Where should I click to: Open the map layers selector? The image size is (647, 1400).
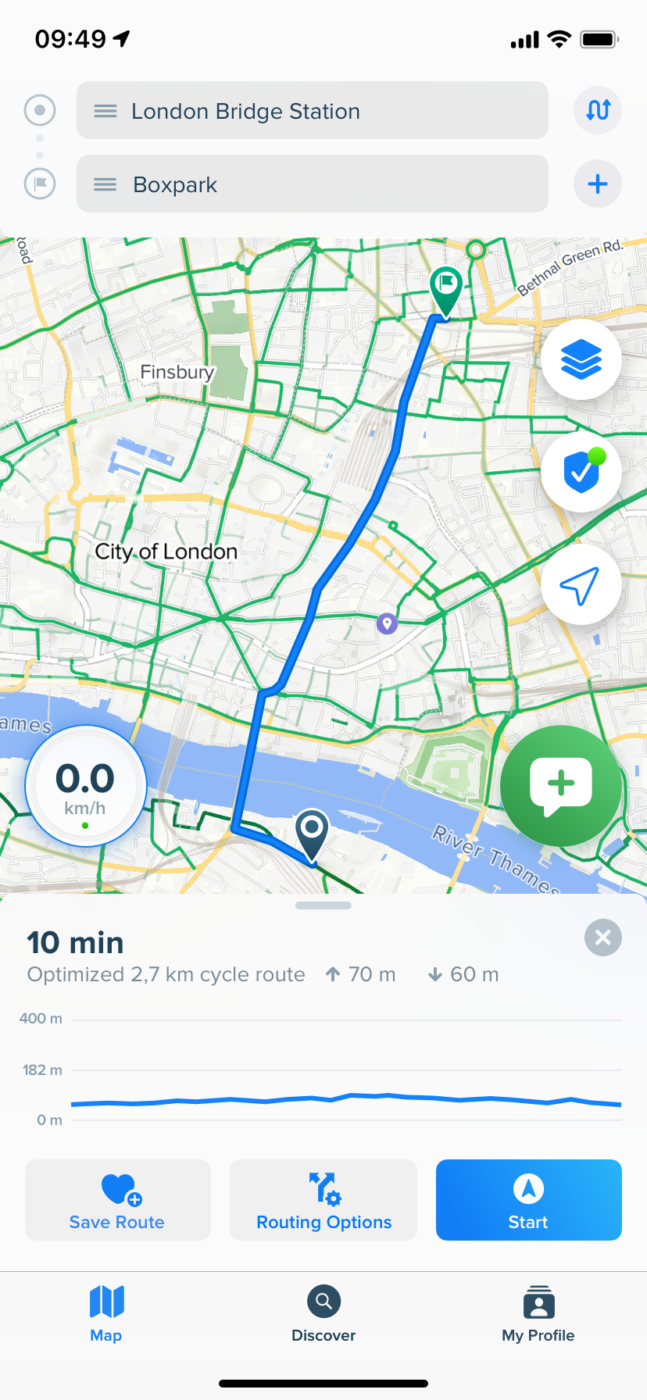[x=581, y=360]
